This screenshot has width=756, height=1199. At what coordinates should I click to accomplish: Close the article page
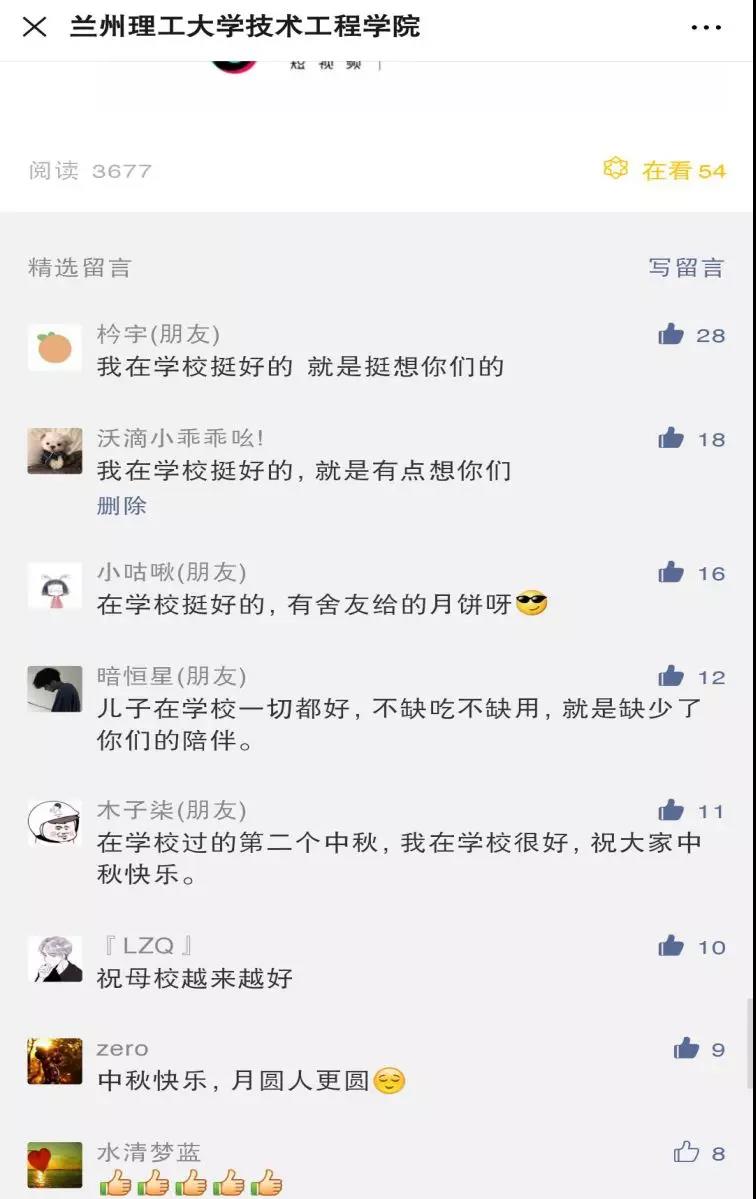pos(34,27)
